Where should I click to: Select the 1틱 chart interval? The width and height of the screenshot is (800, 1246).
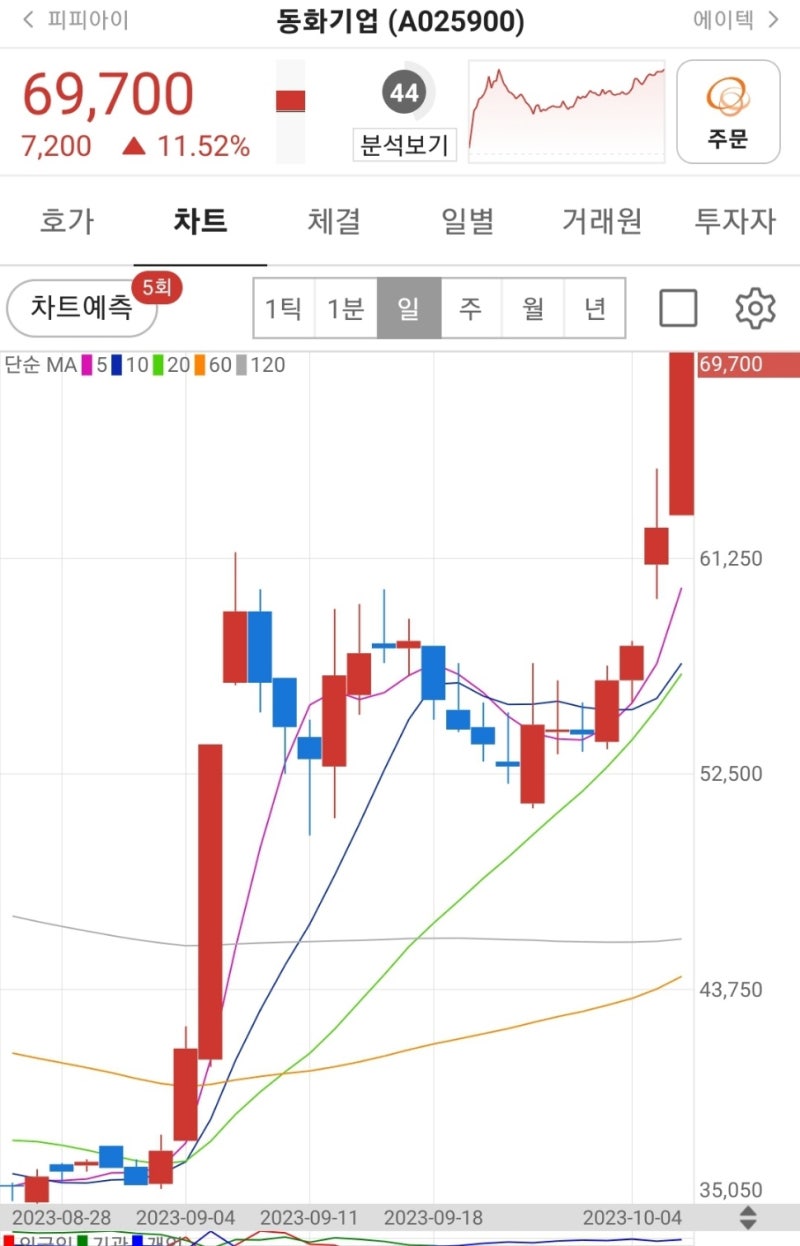click(x=284, y=308)
